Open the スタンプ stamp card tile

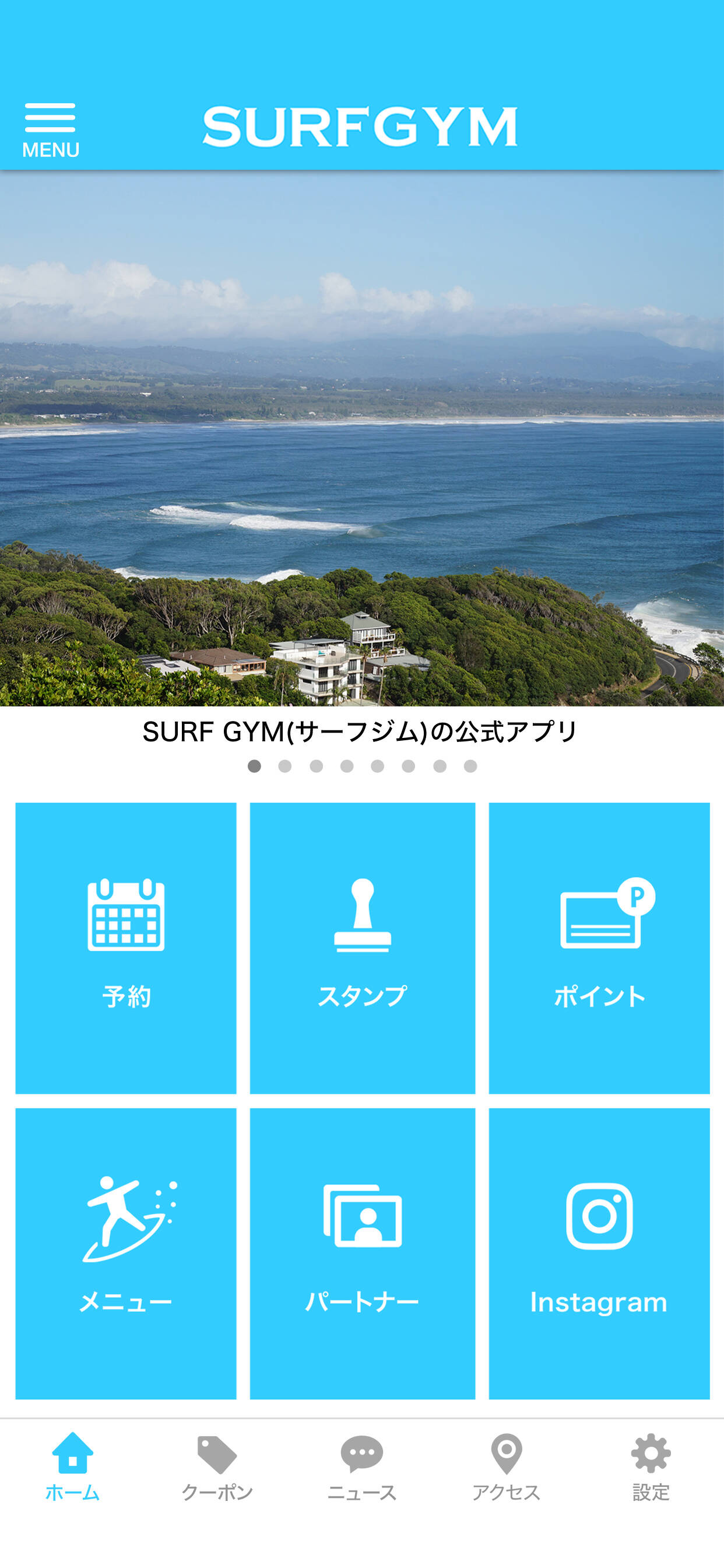(362, 947)
